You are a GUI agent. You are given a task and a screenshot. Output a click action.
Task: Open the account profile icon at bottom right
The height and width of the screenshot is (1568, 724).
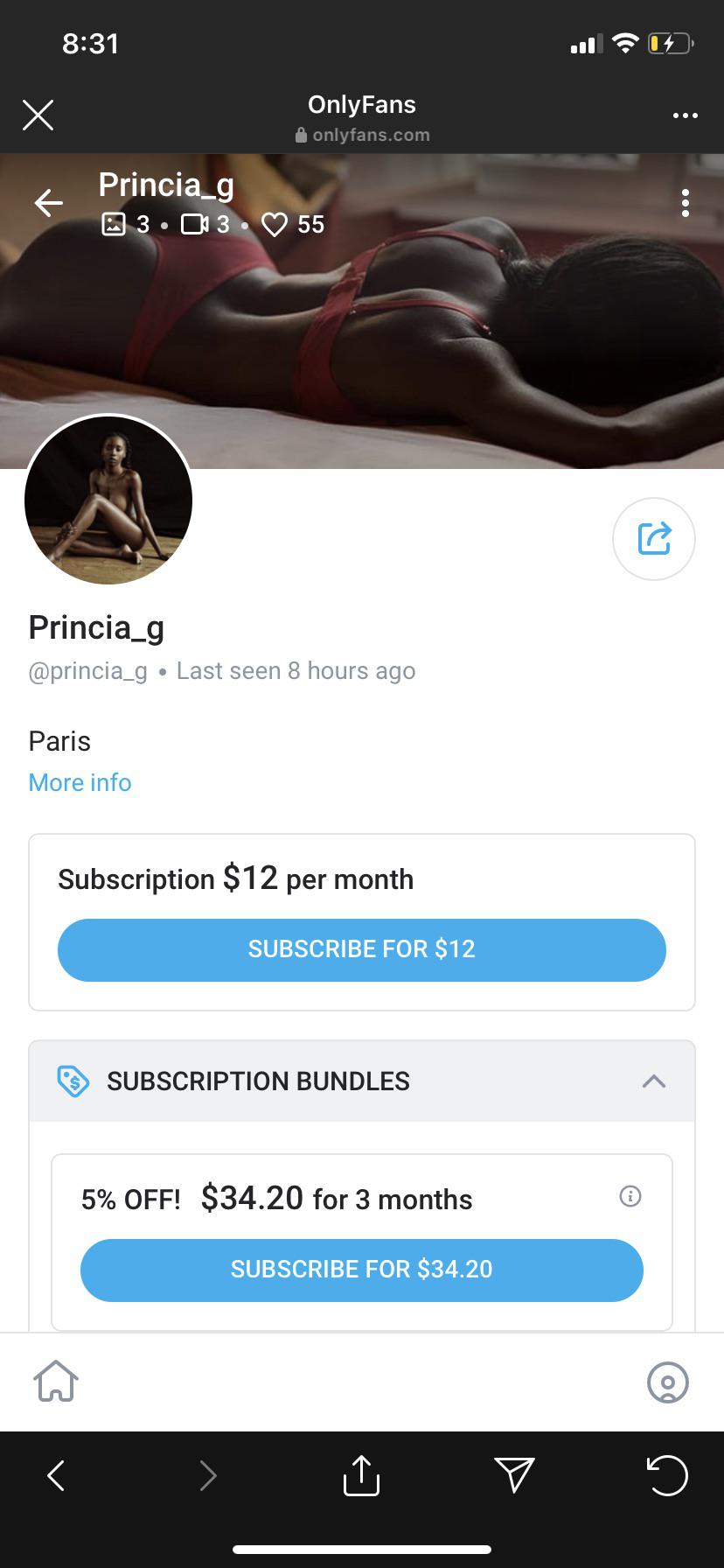pos(667,1383)
